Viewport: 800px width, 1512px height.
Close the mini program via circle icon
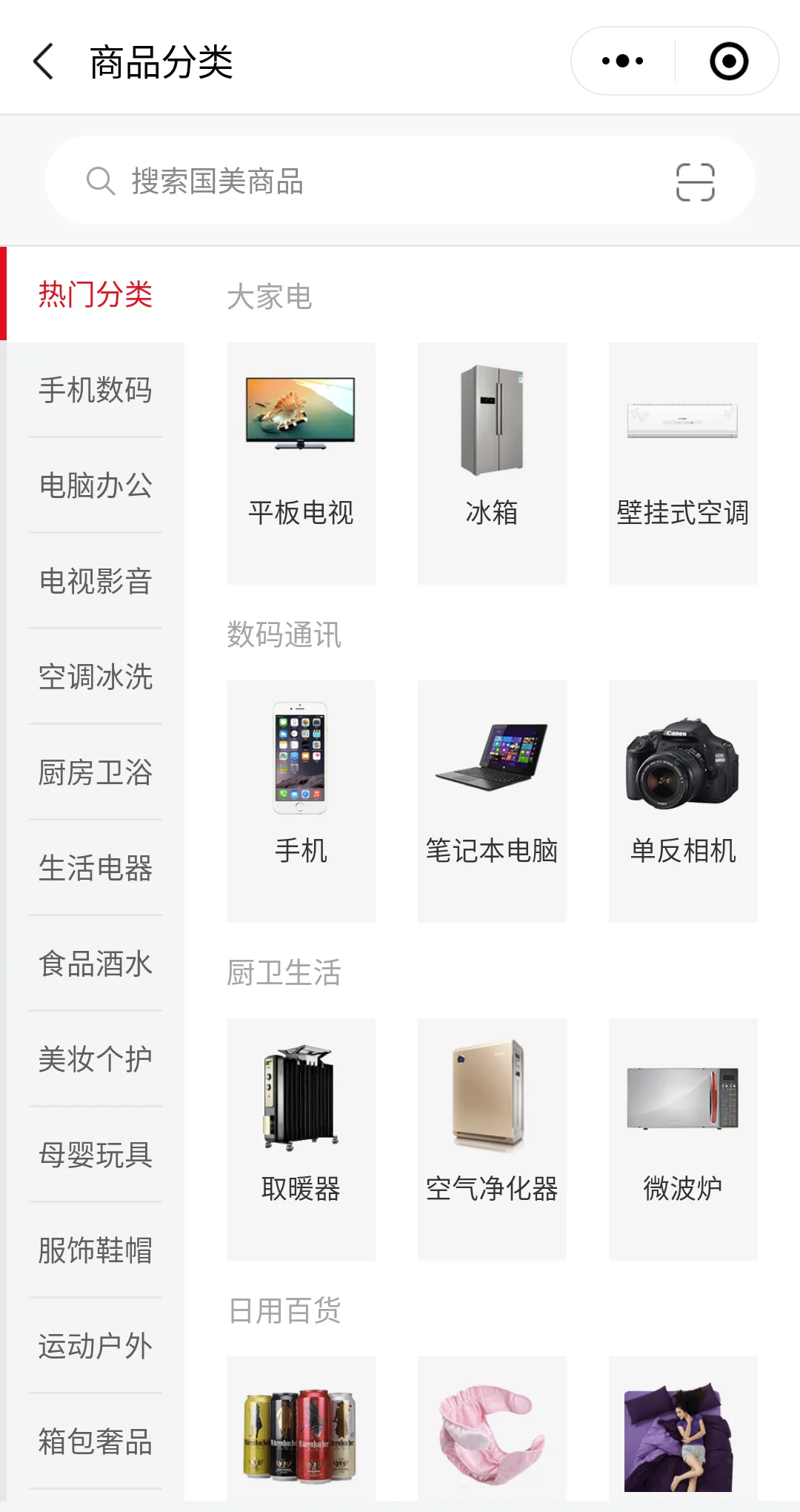(729, 62)
